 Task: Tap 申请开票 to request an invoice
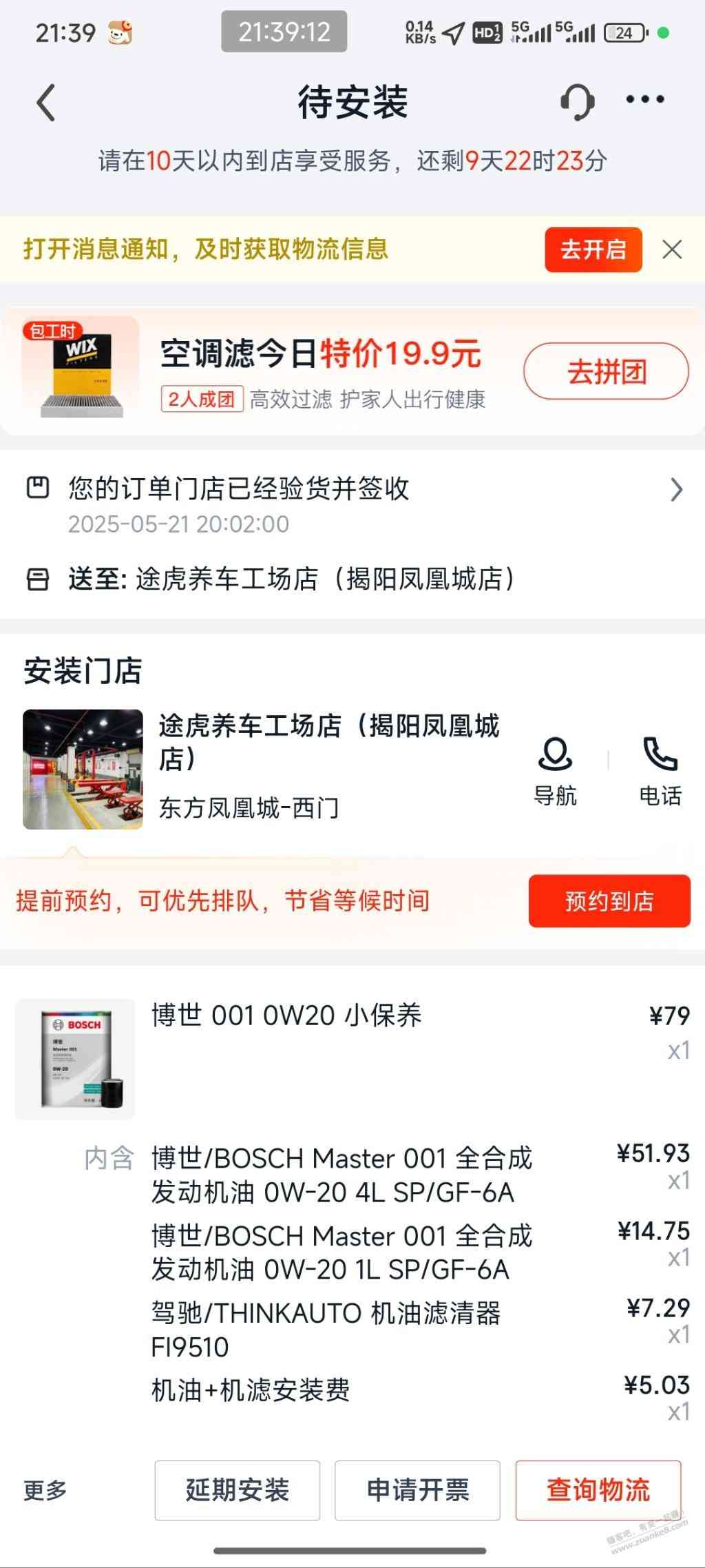pos(417,1490)
